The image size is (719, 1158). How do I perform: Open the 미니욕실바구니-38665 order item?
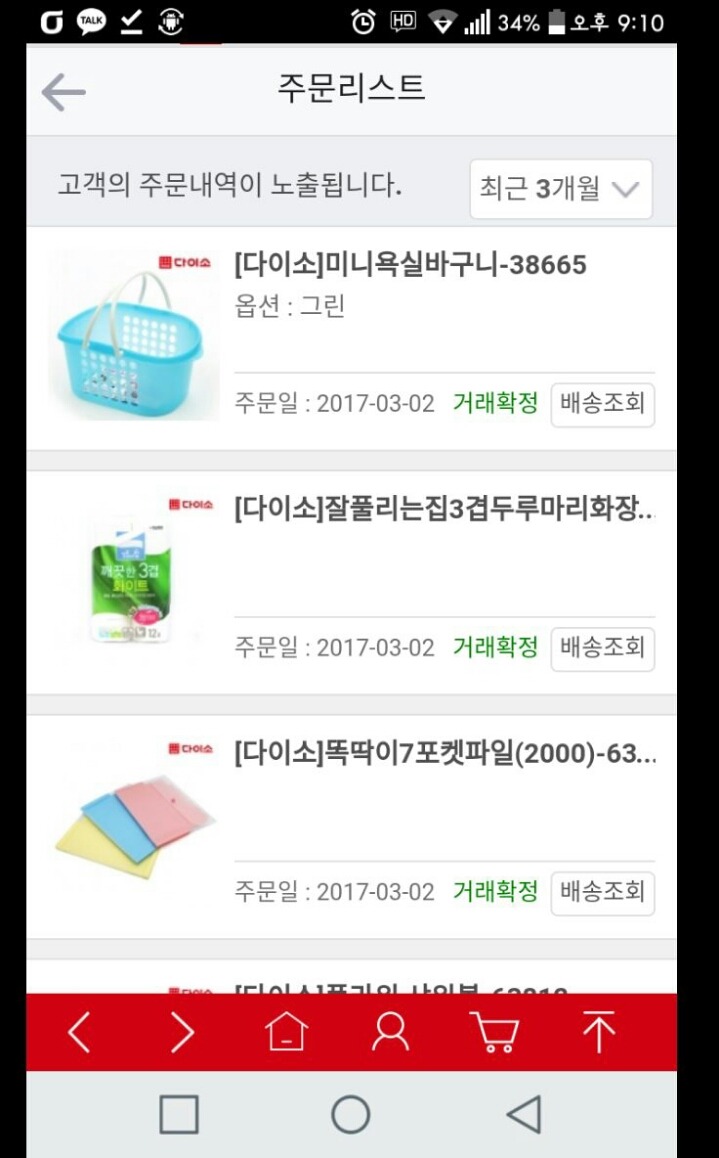click(x=410, y=266)
